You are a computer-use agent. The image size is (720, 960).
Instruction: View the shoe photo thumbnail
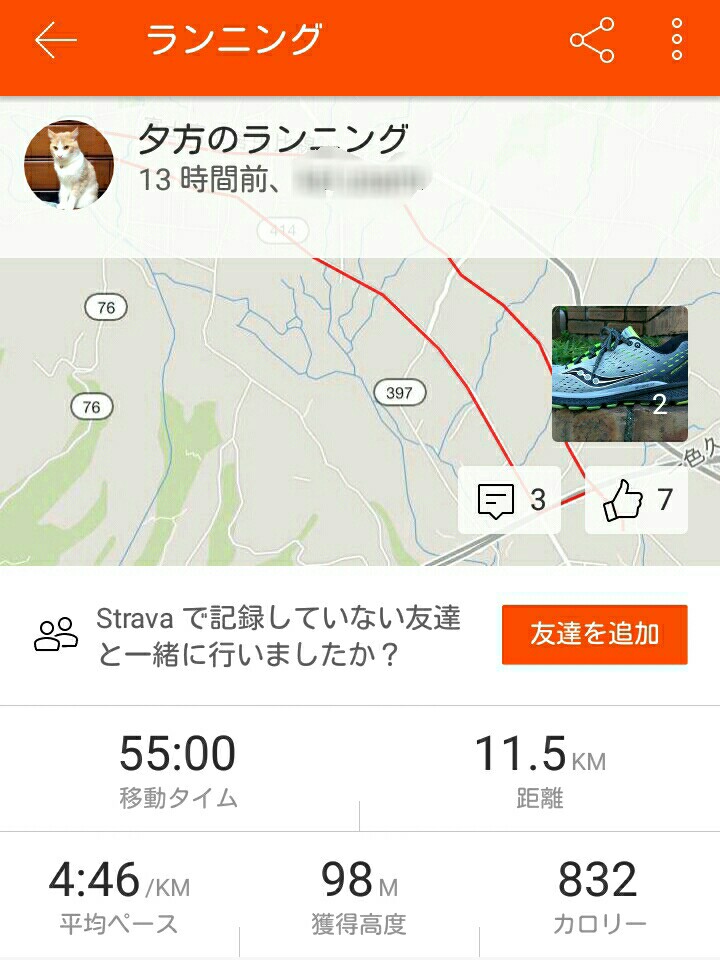point(620,374)
